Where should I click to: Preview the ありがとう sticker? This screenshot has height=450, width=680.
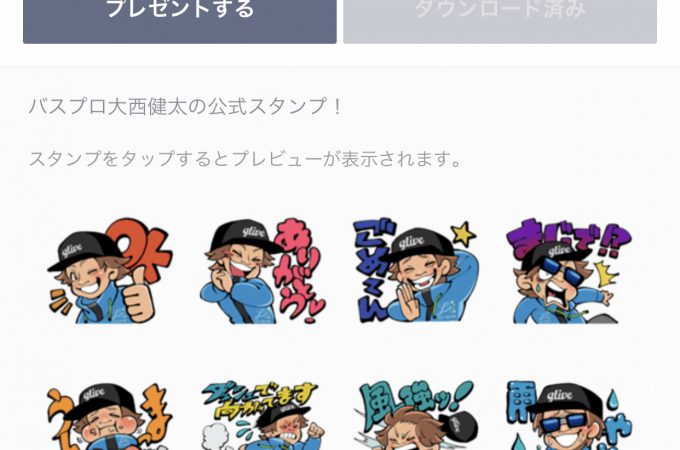point(263,270)
